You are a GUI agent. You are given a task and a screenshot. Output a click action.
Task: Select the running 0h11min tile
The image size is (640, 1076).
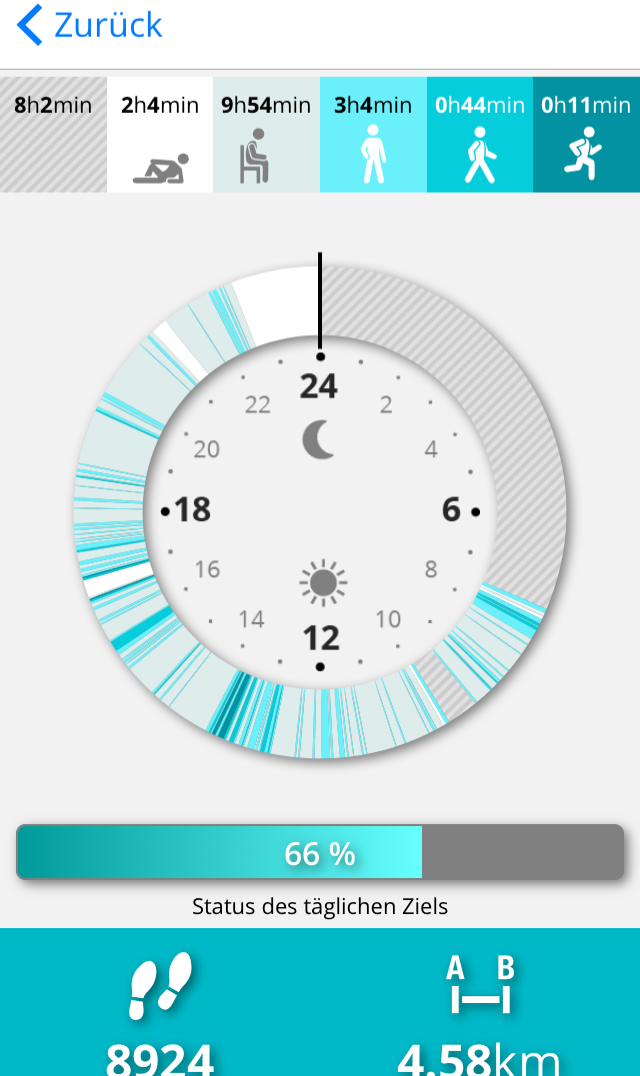coord(586,134)
